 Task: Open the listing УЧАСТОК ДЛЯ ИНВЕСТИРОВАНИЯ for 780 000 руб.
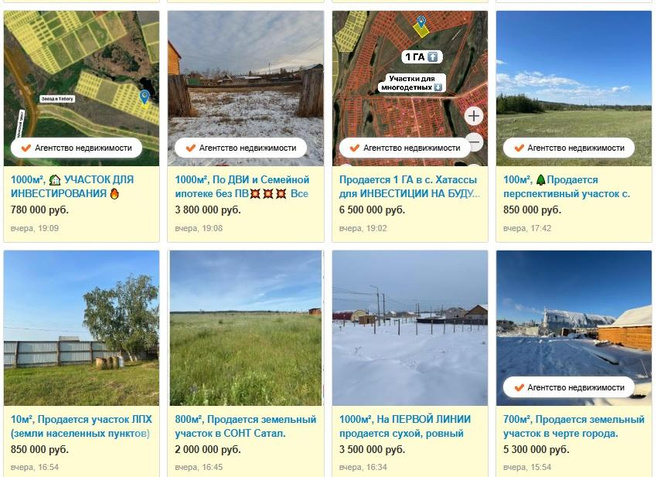point(70,186)
